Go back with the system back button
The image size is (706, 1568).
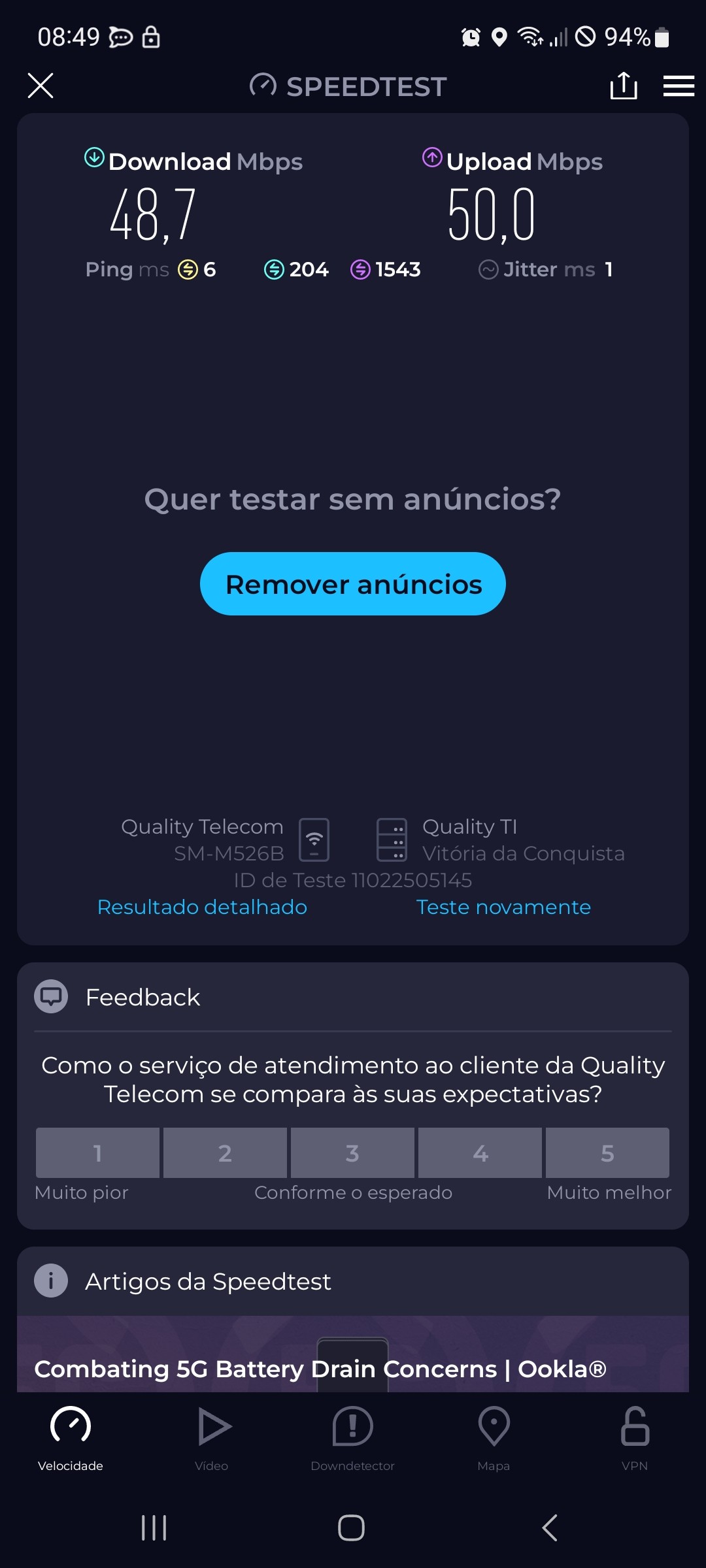pos(550,1527)
